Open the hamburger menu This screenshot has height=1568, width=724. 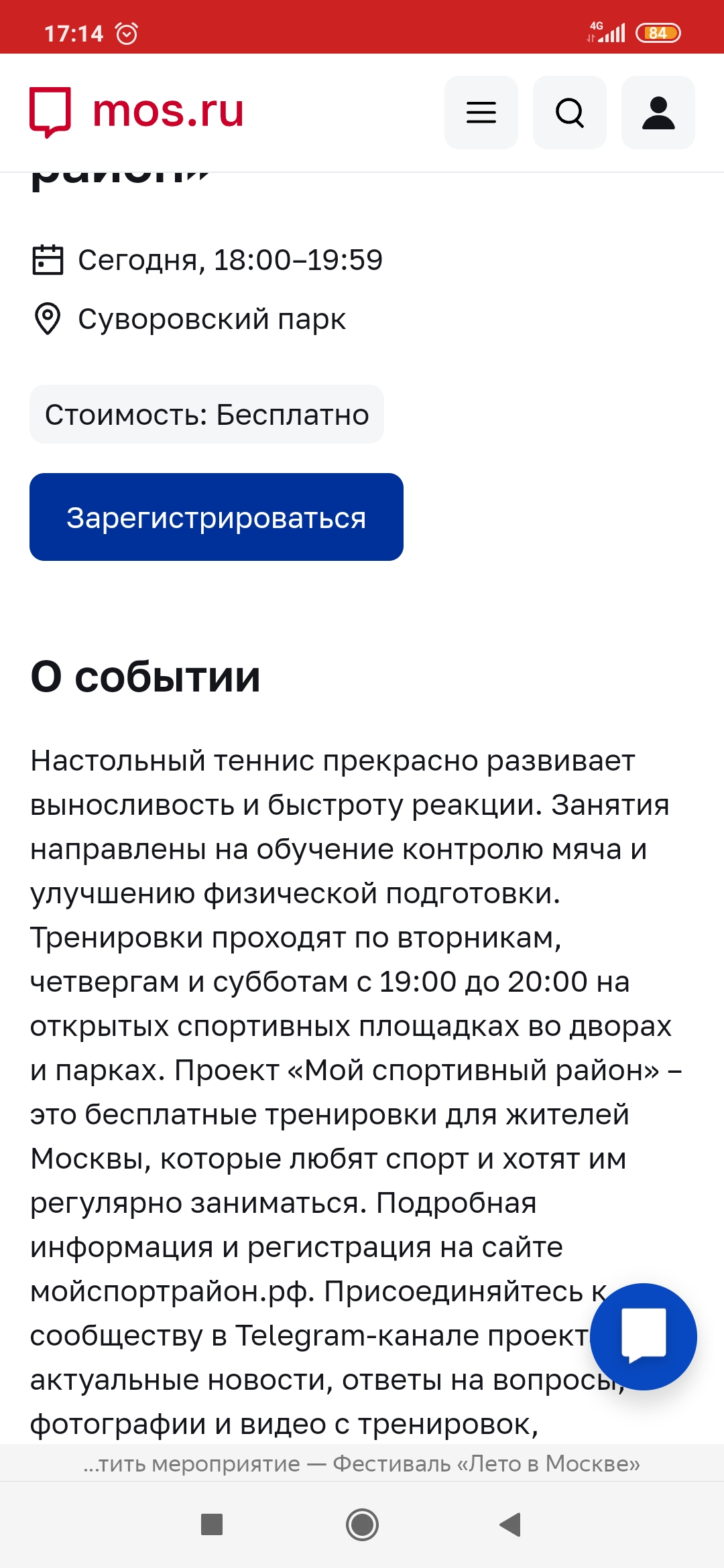(481, 113)
